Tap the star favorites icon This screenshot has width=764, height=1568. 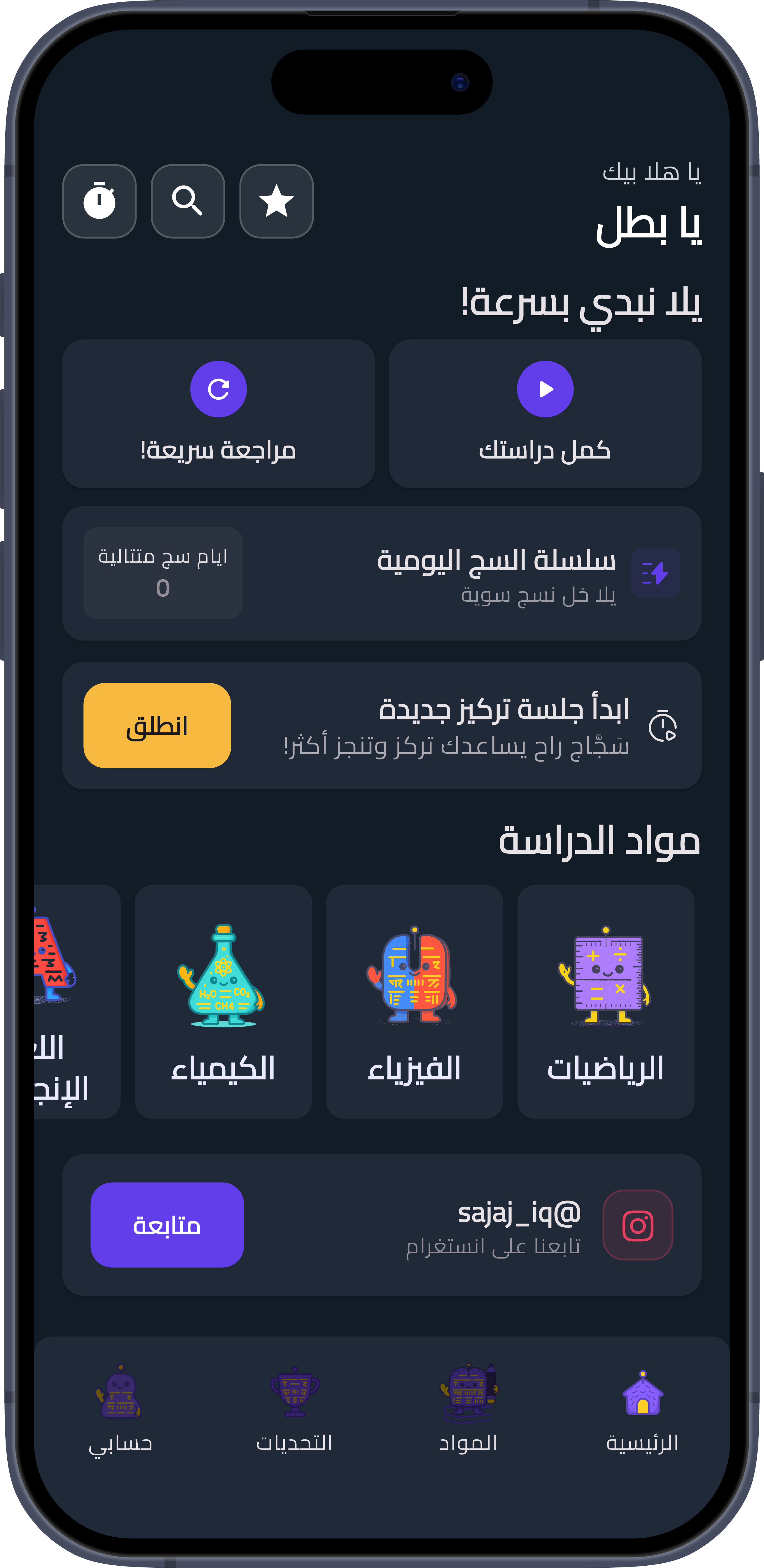coord(276,201)
